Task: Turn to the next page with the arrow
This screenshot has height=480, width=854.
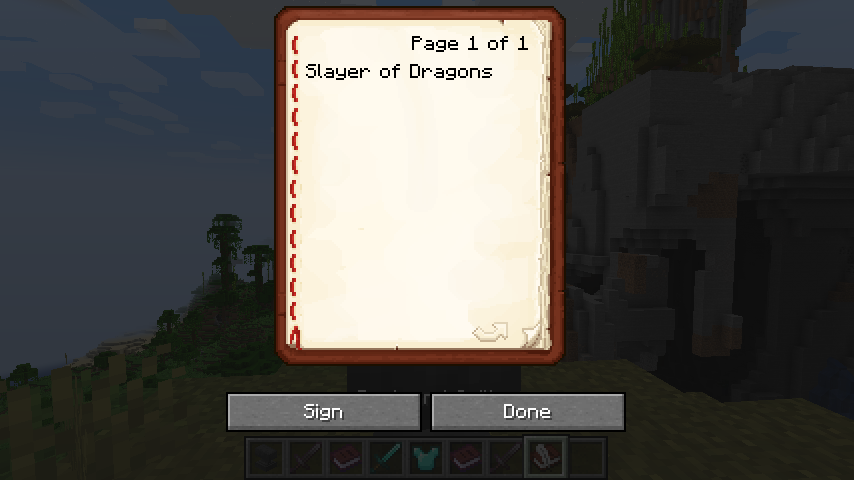Action: click(490, 332)
